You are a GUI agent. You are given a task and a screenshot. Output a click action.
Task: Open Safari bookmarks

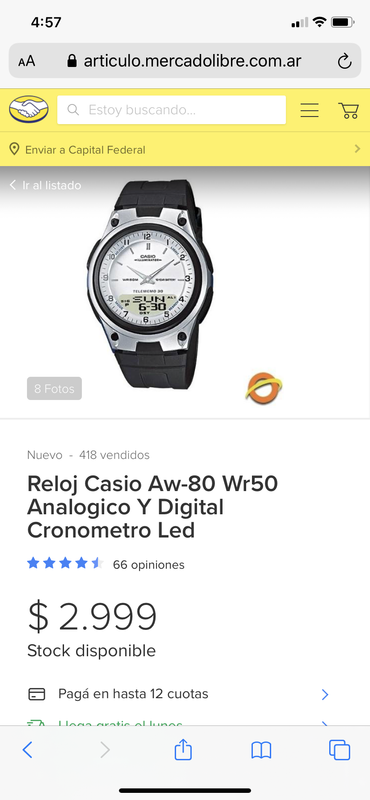pos(261,750)
